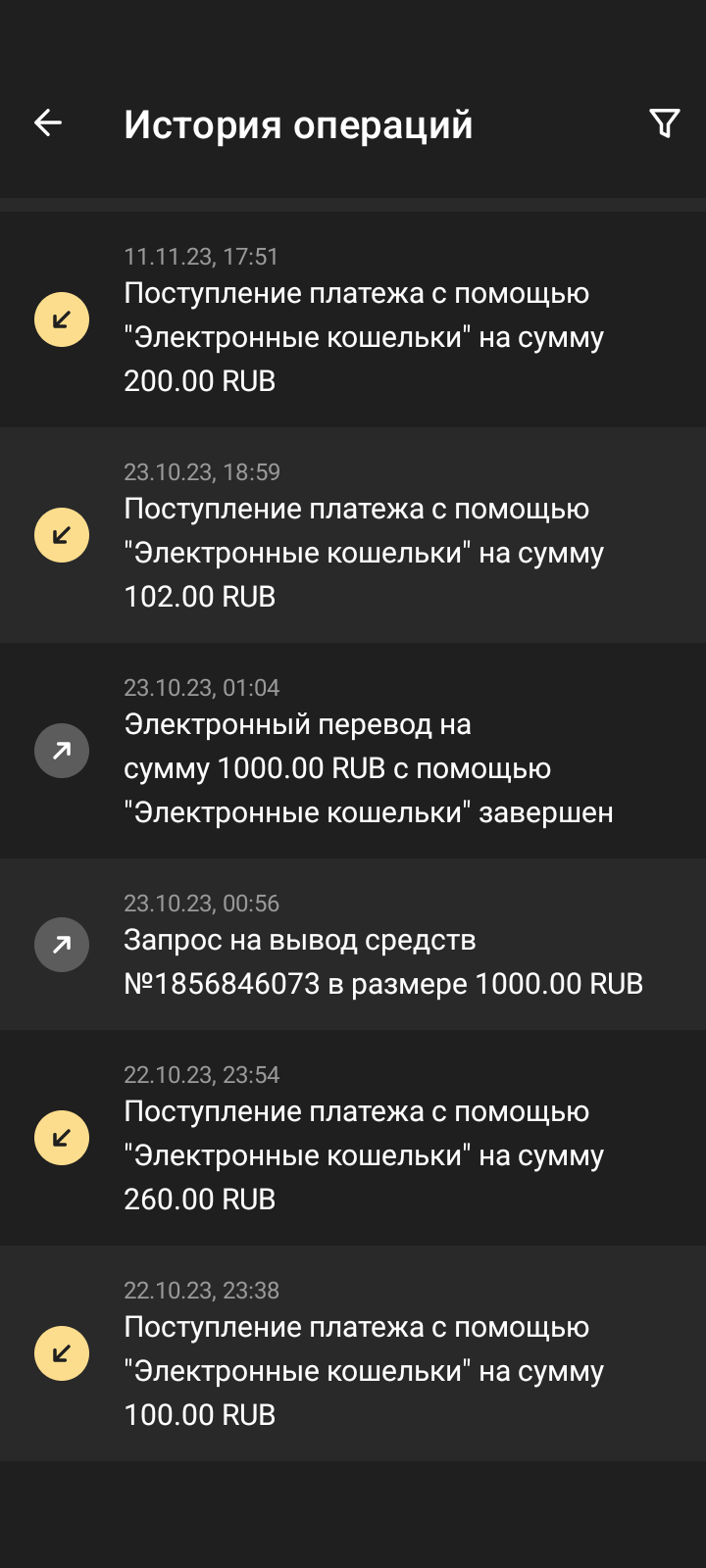
Task: Tap the timestamp 23.10.23, 18:59
Action: pos(202,472)
